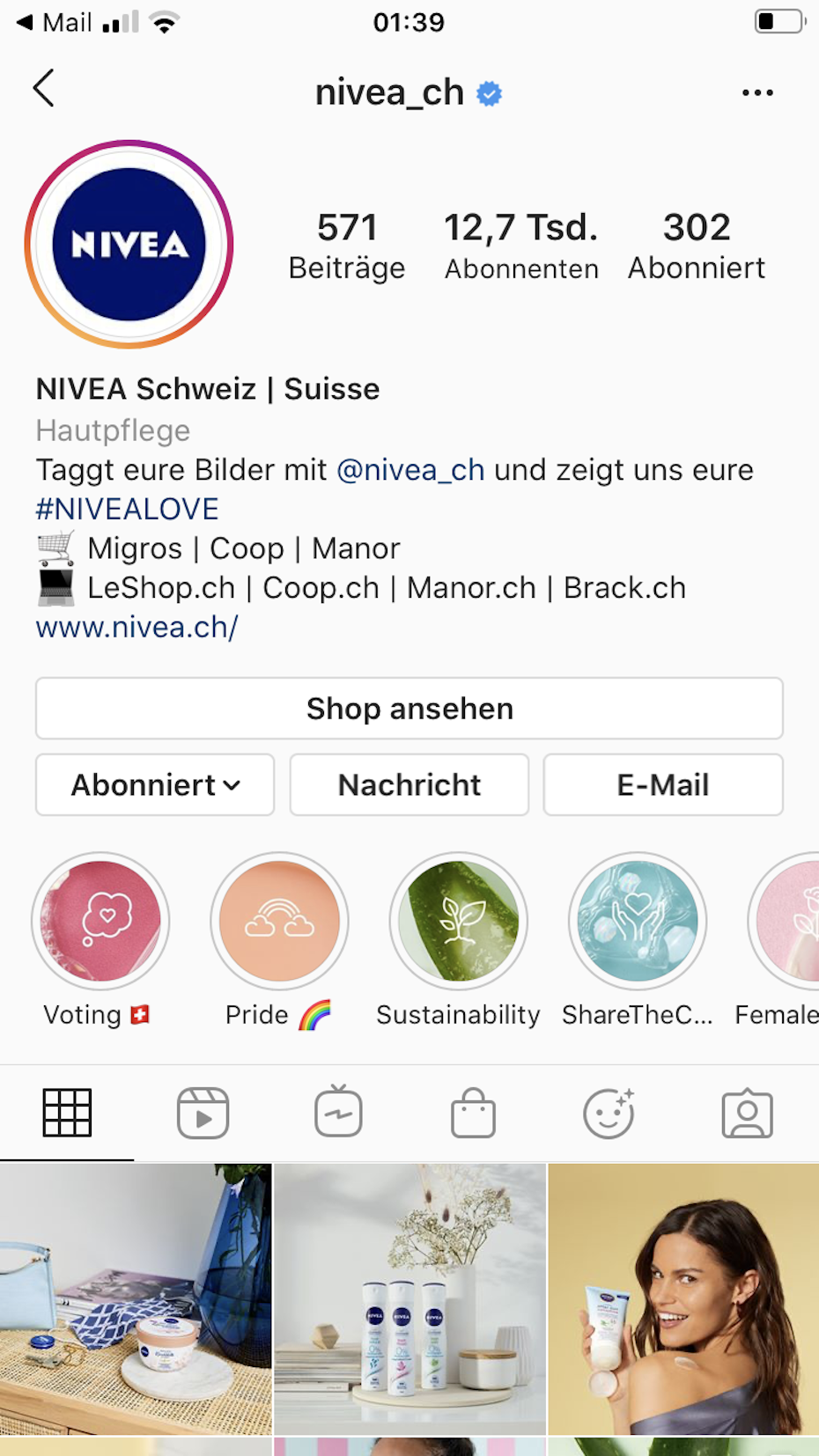Return to the Mail app
This screenshot has width=819, height=1456.
coord(55,22)
